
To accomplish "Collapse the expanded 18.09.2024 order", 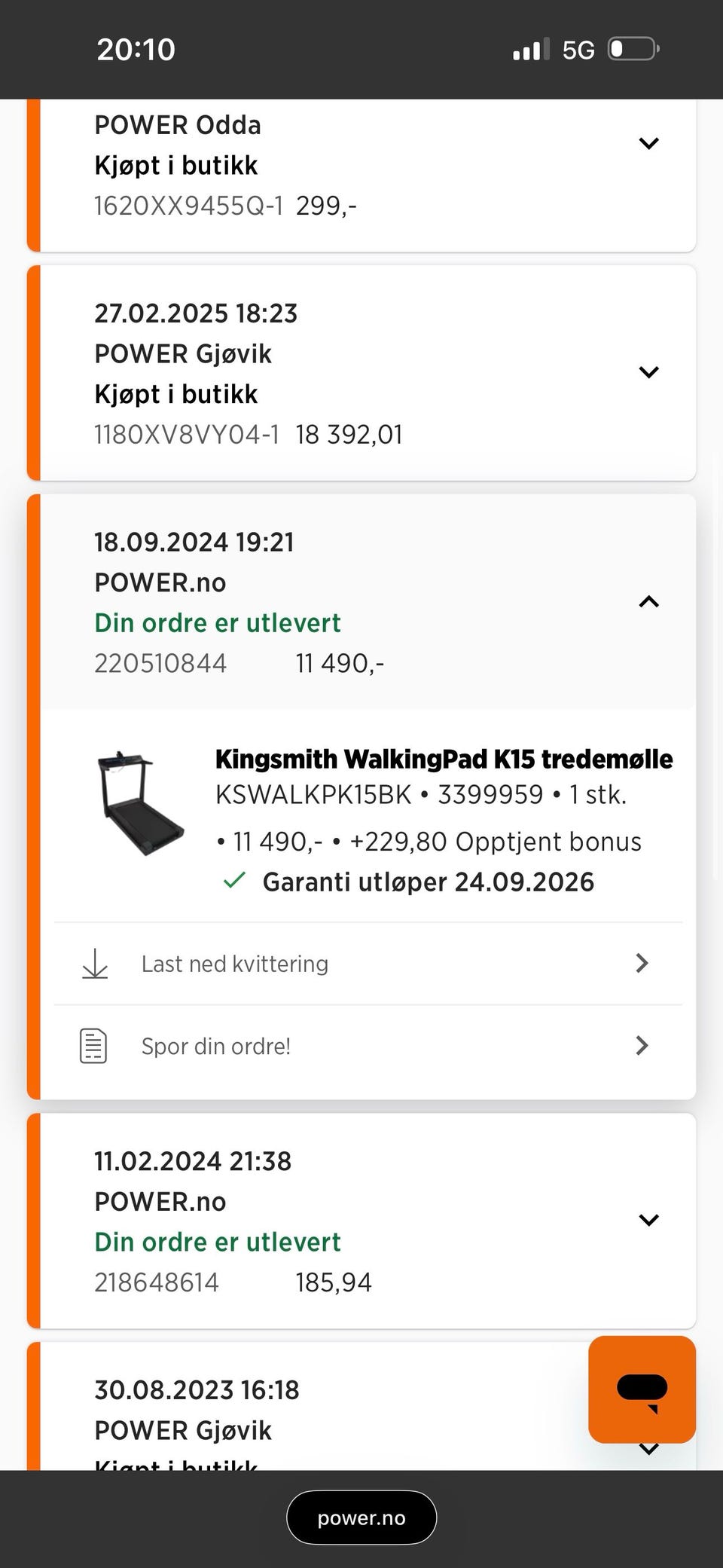I will tap(648, 601).
